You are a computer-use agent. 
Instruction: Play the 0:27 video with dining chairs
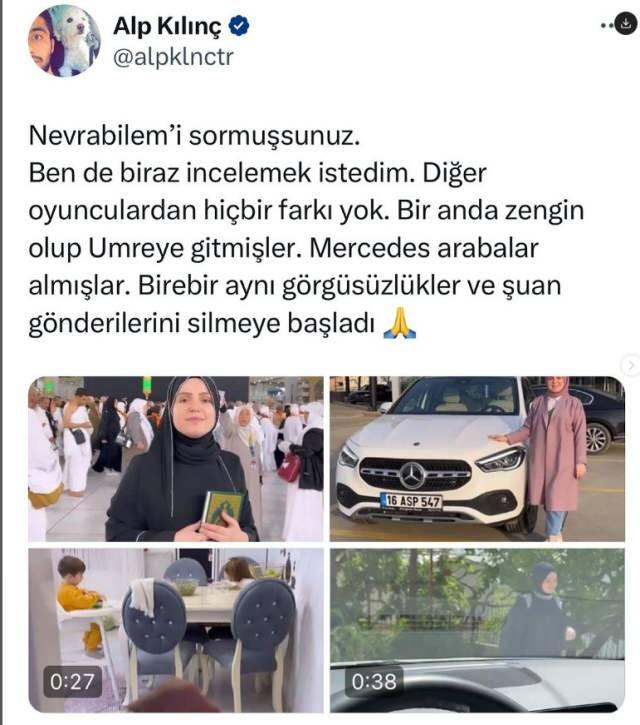point(176,626)
